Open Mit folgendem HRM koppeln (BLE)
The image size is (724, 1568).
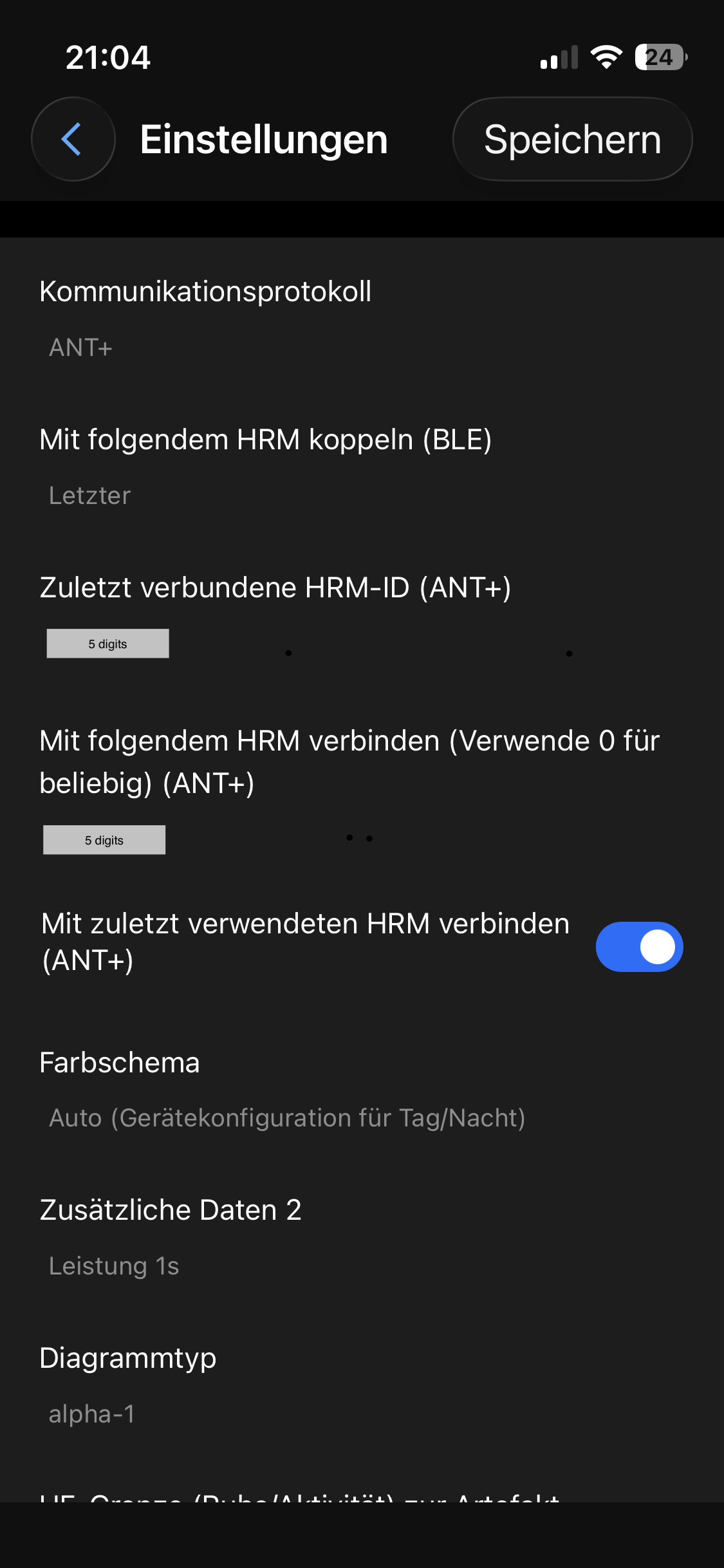pos(265,466)
